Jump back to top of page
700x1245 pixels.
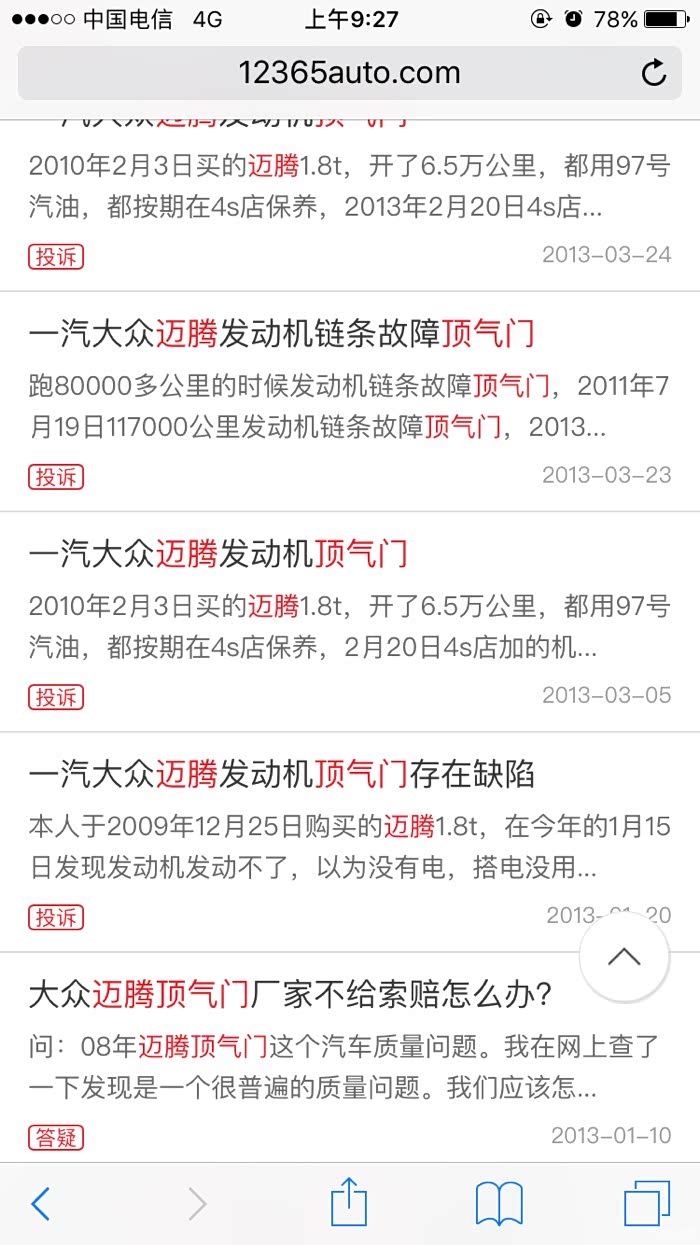[x=624, y=957]
